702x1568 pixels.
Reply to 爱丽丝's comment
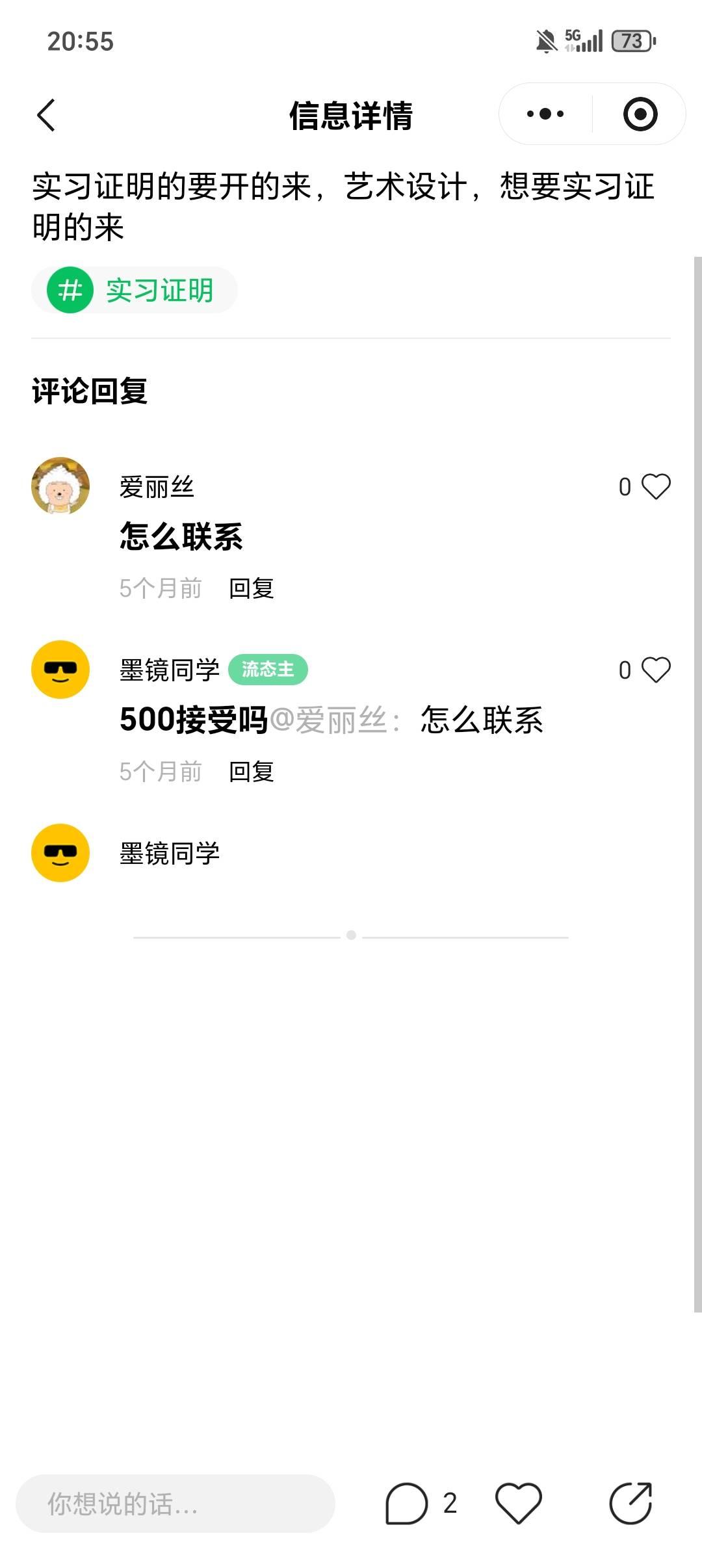[252, 588]
